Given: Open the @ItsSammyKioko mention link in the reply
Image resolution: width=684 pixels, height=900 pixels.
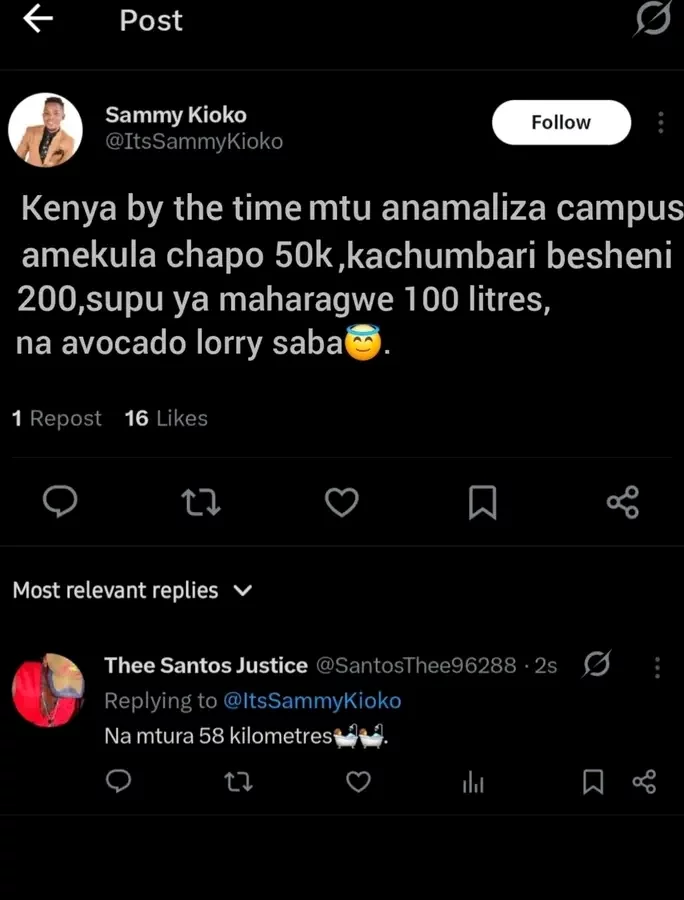Looking at the screenshot, I should [312, 701].
